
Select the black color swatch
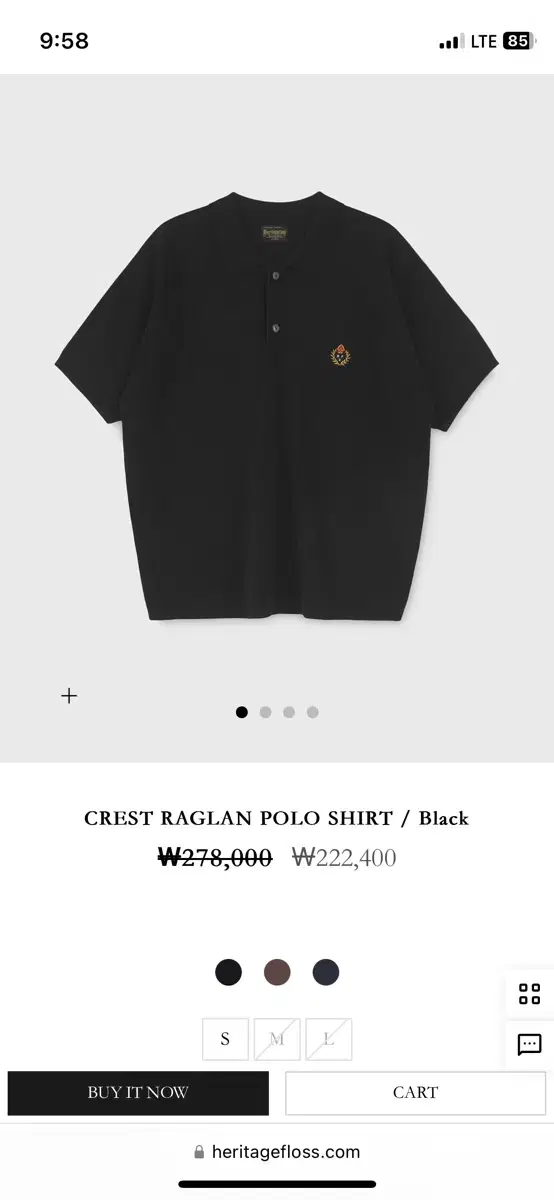[x=228, y=972]
